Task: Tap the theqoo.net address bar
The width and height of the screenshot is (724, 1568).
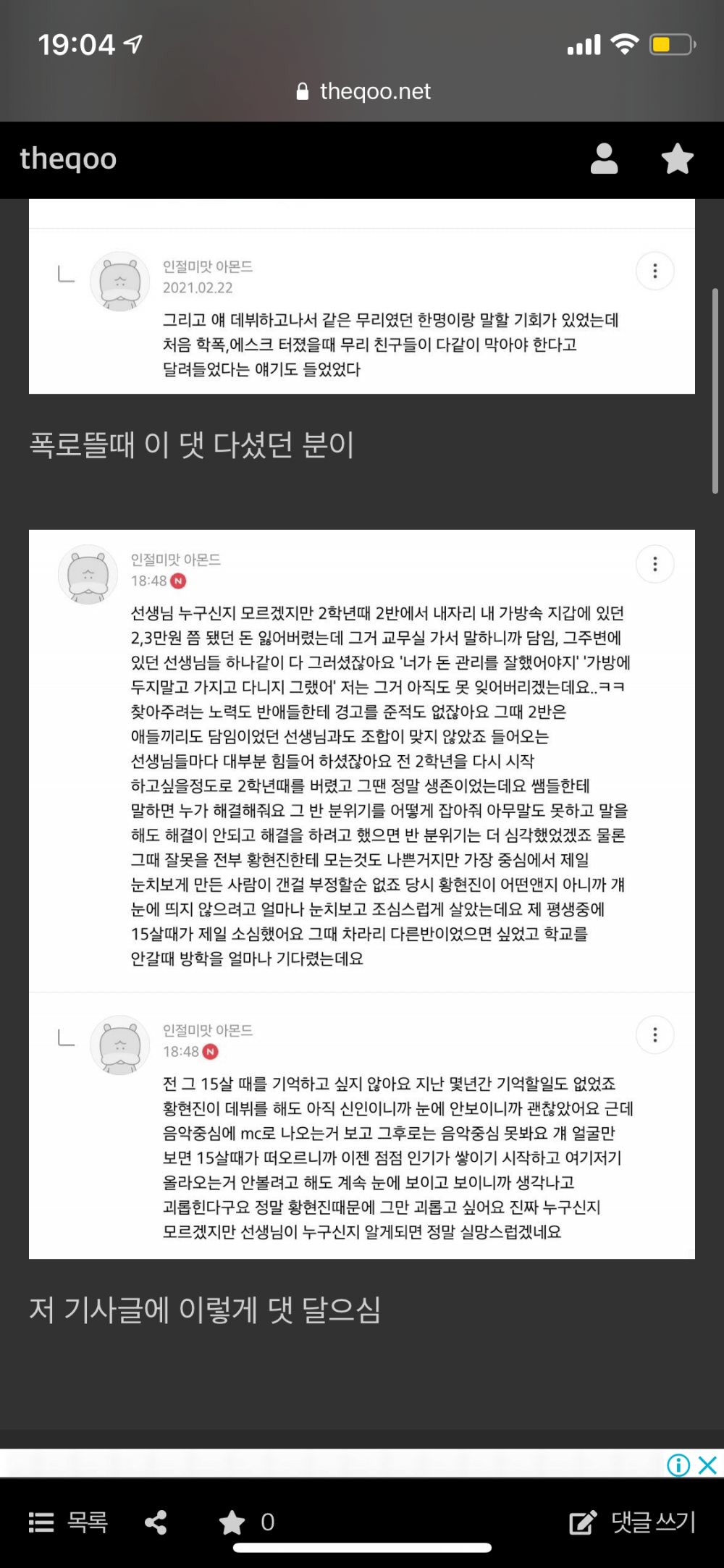Action: tap(363, 91)
